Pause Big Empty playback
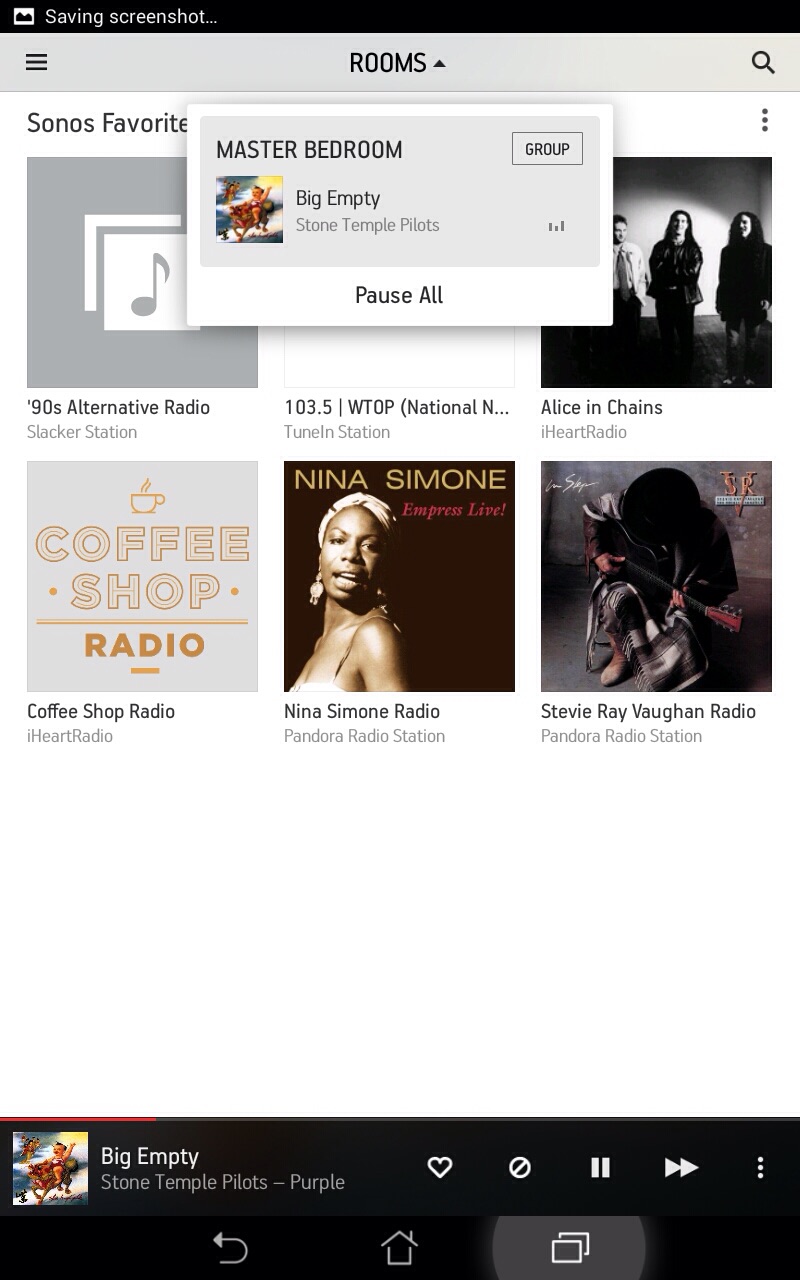The image size is (800, 1280). coord(600,1167)
